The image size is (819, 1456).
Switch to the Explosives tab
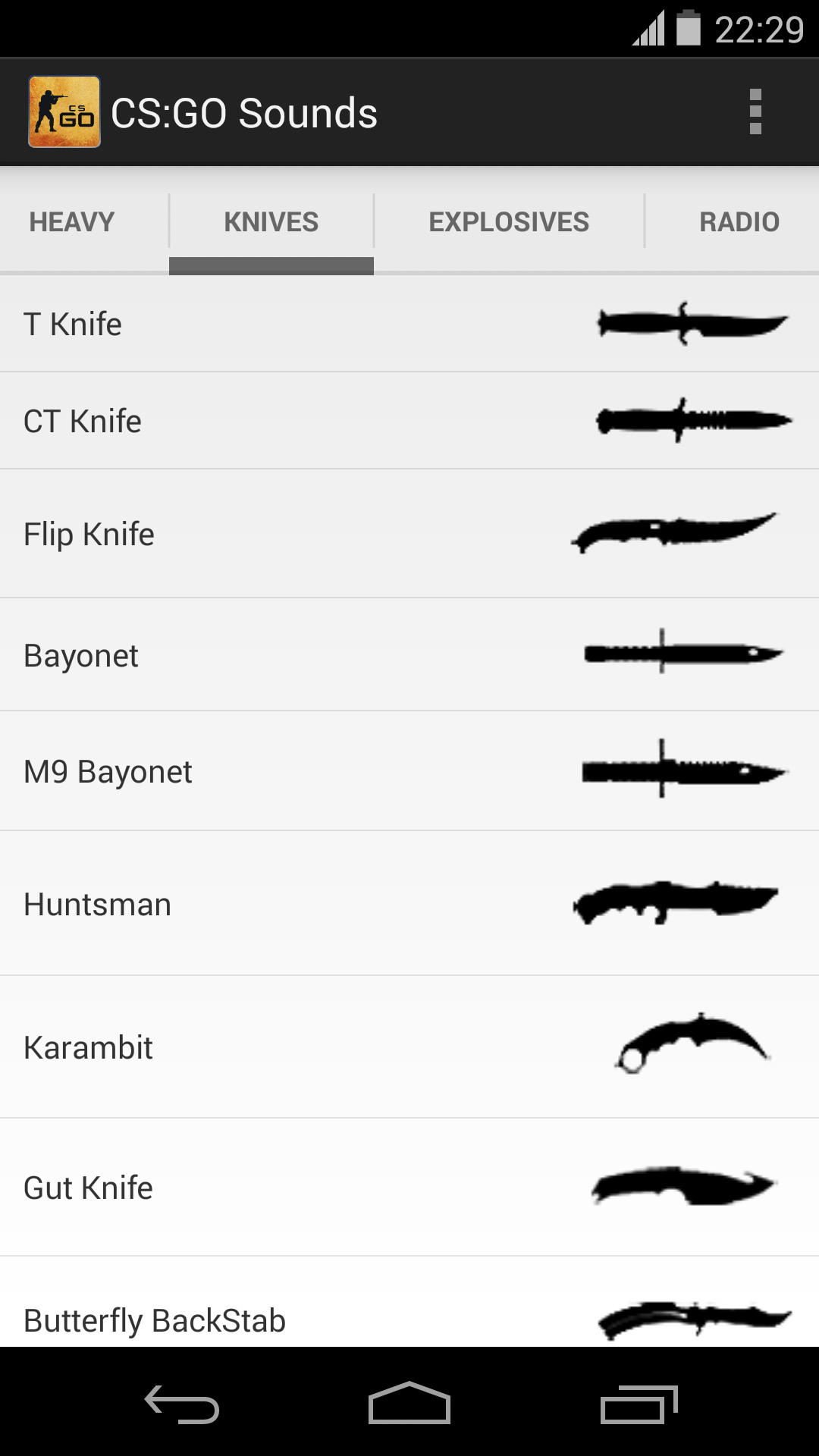509,222
